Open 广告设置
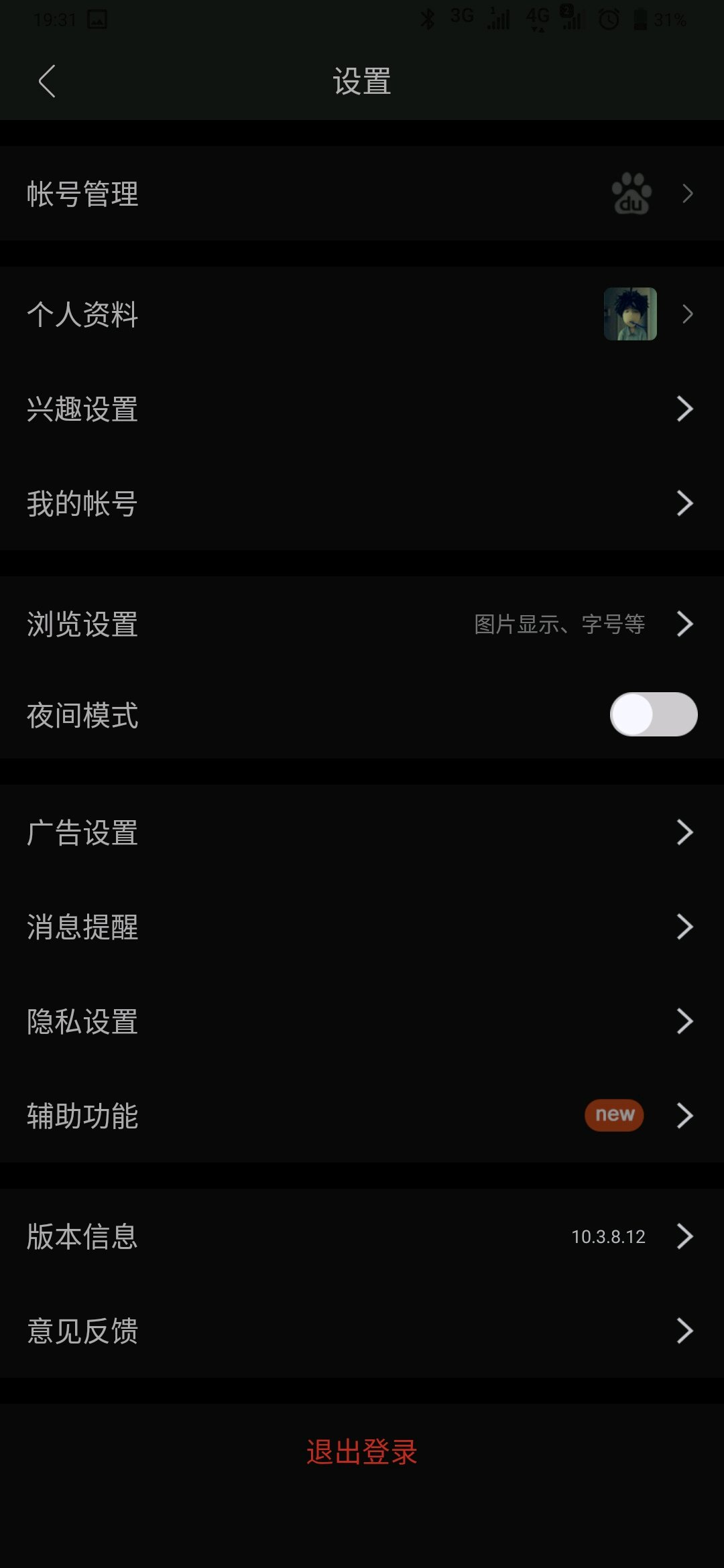 (362, 832)
